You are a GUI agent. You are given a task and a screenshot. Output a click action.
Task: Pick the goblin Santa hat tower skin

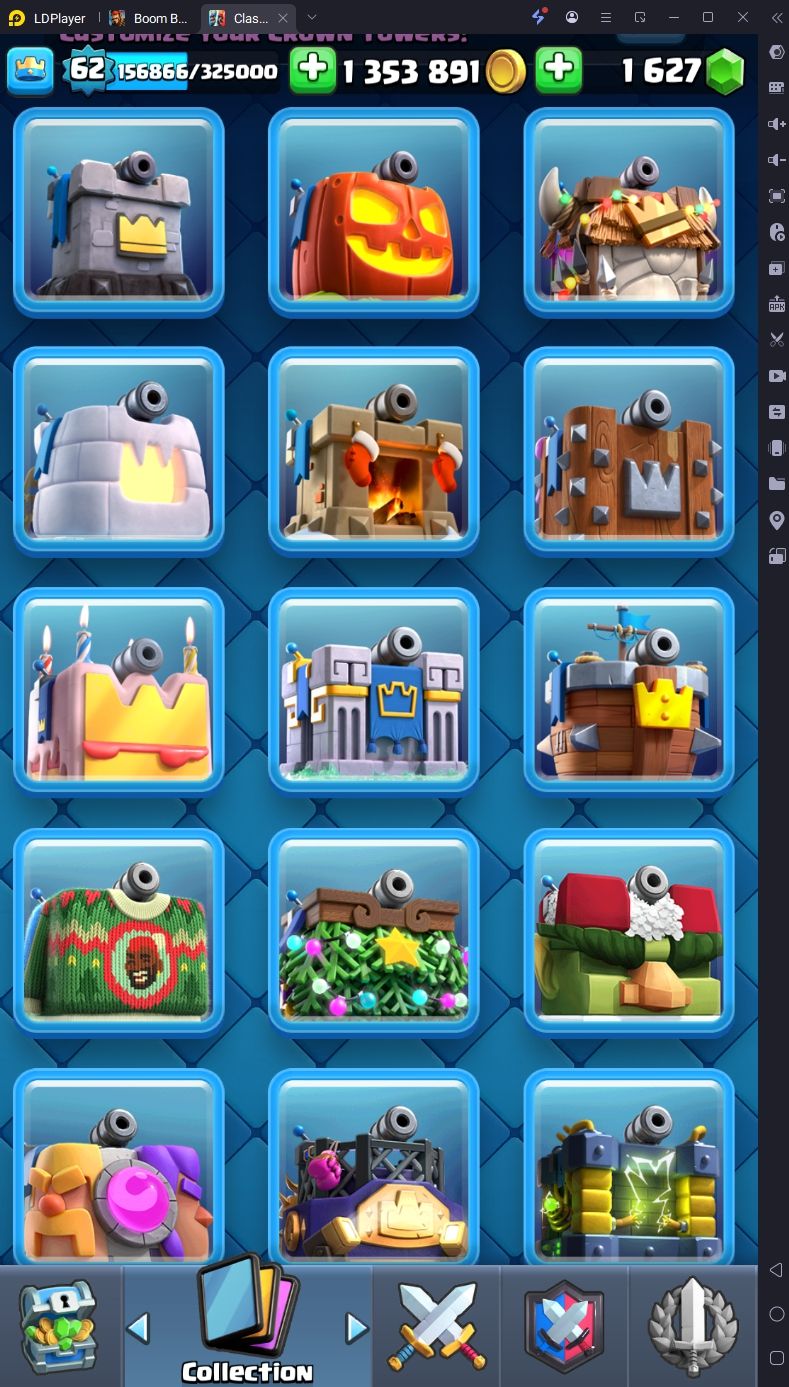point(628,932)
